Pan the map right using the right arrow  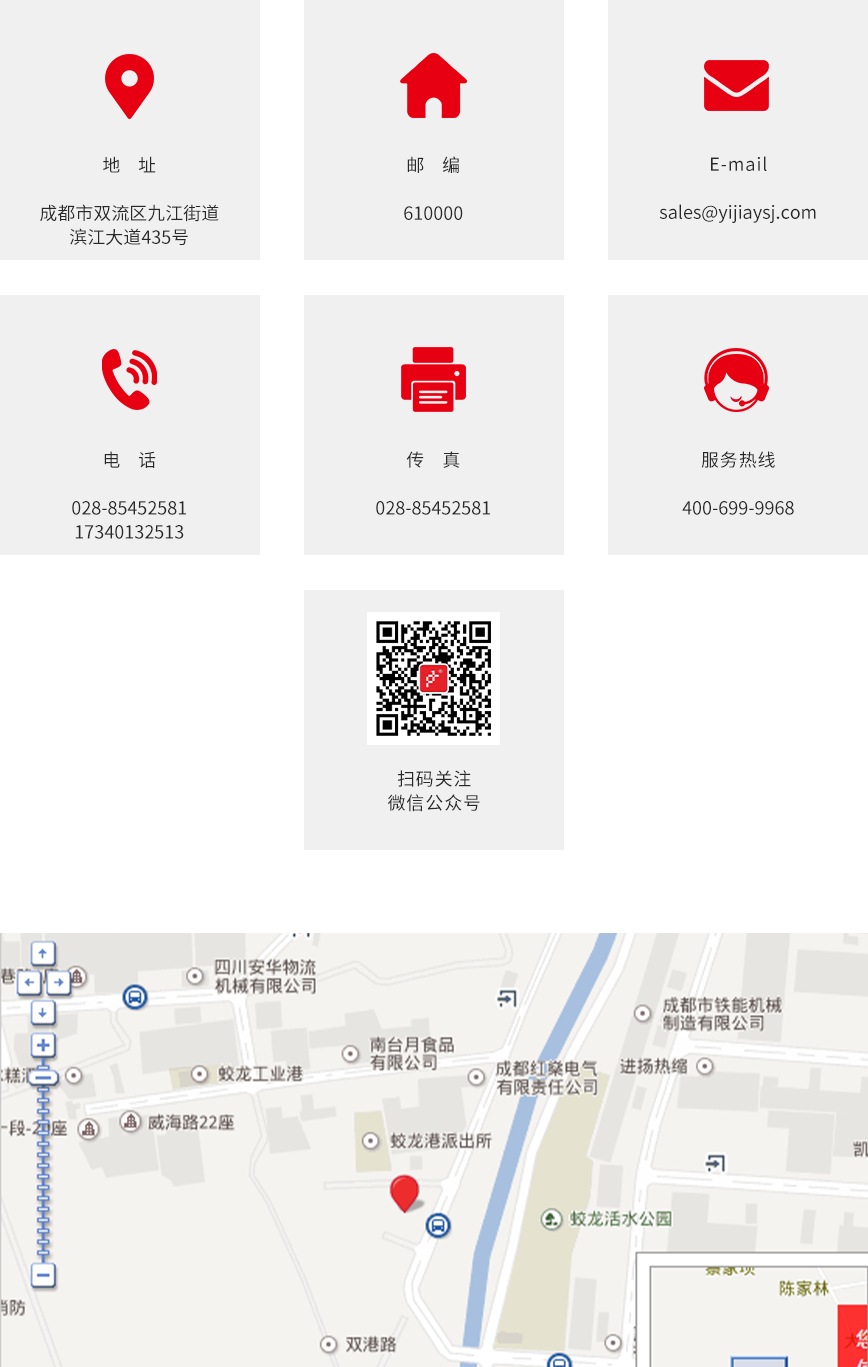coord(58,983)
